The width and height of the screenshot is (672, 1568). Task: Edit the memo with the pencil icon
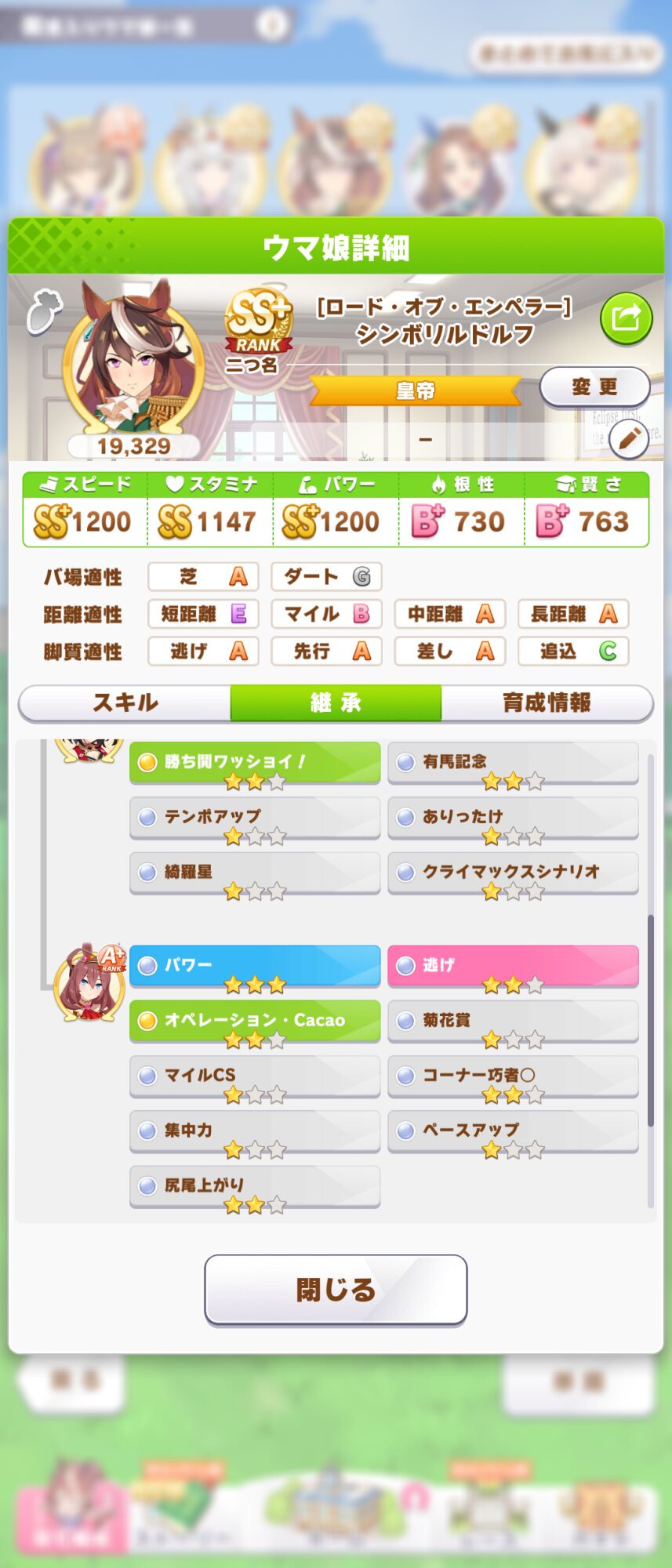(628, 439)
